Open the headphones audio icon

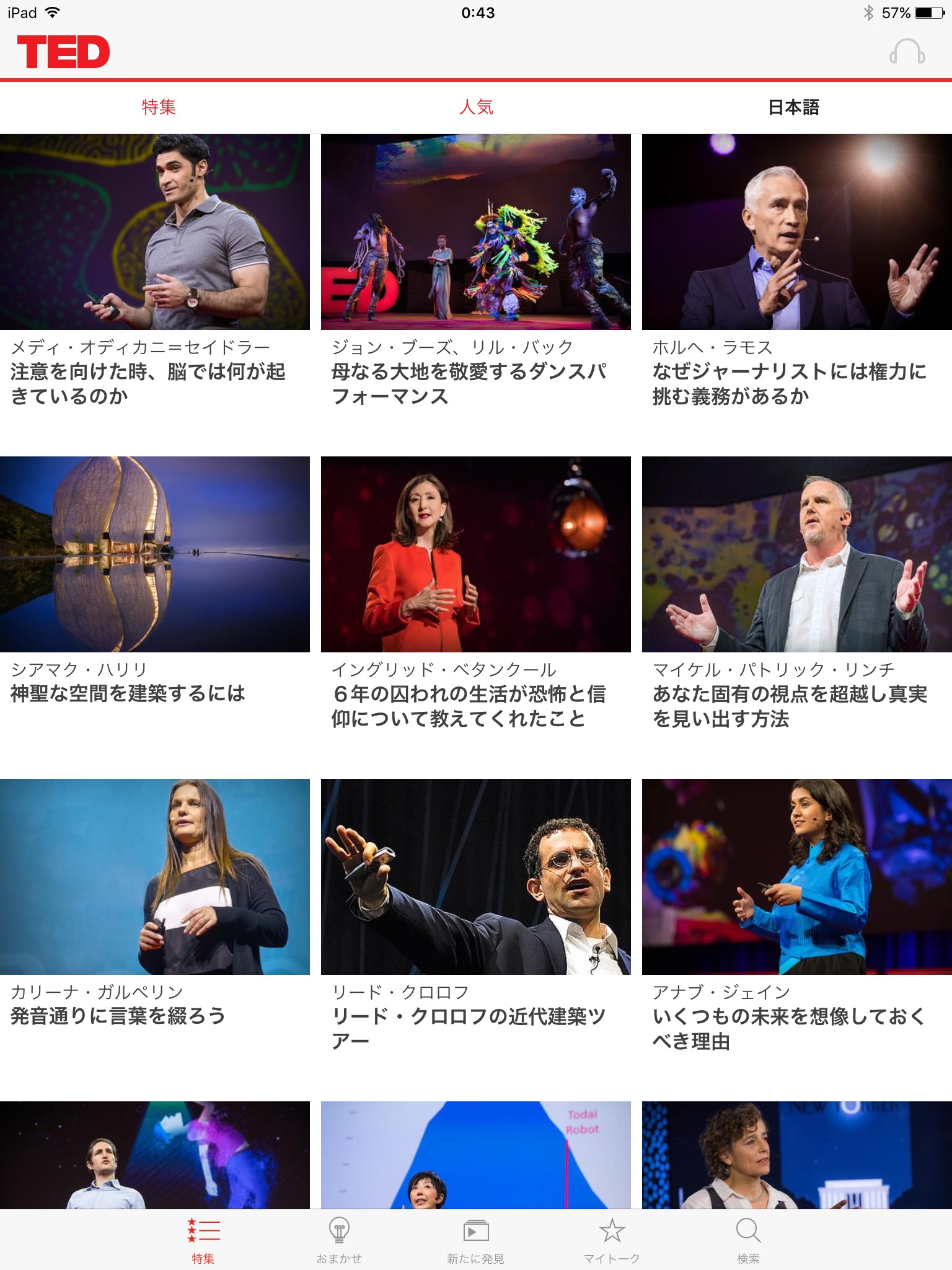pyautogui.click(x=907, y=52)
